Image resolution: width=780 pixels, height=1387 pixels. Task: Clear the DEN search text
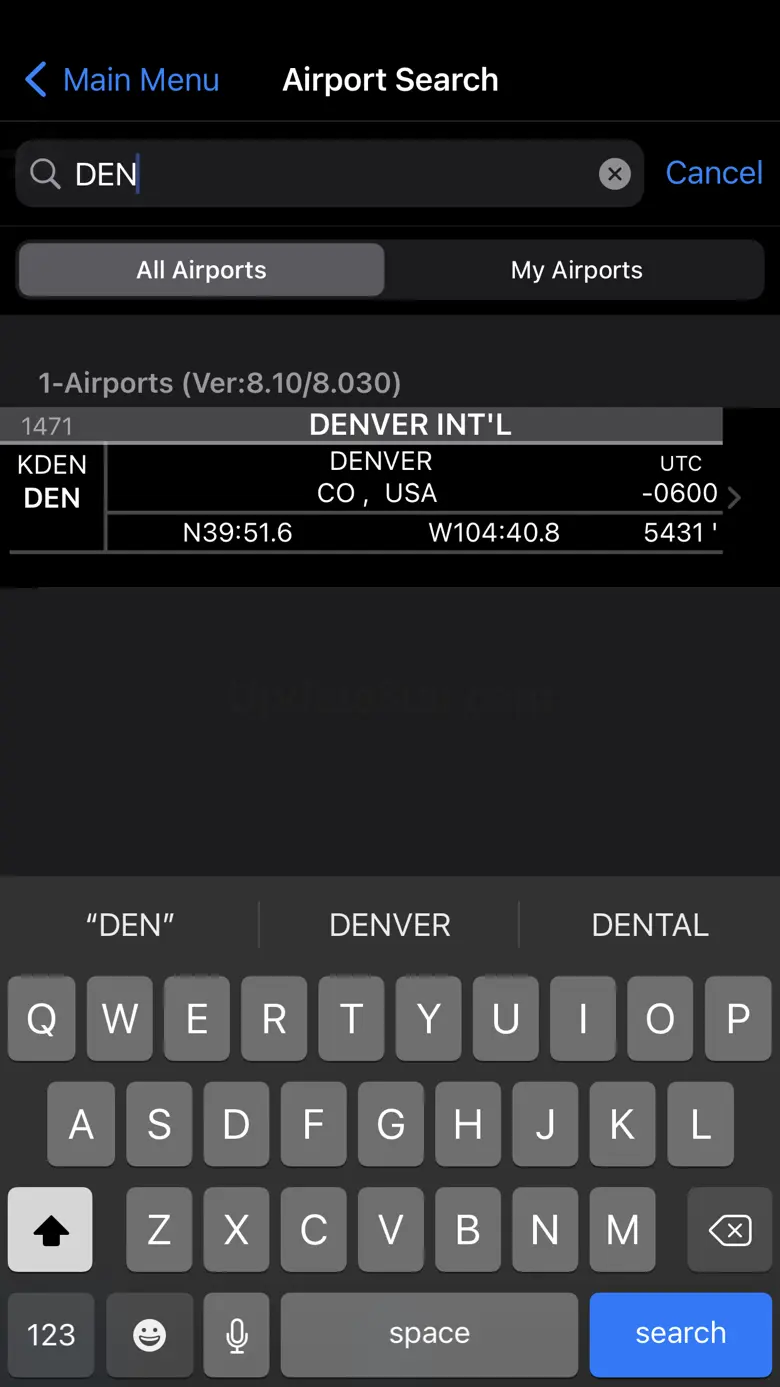pyautogui.click(x=615, y=174)
